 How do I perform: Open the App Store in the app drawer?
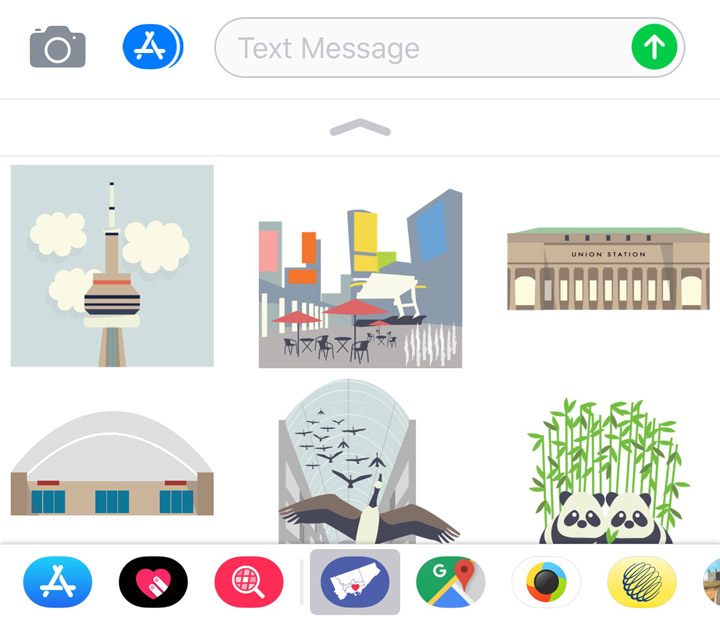(58, 582)
